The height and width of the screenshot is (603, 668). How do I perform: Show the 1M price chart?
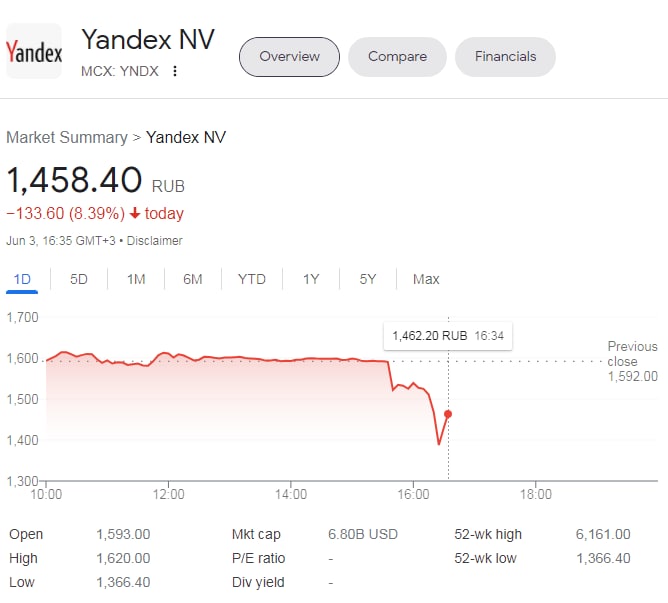(136, 279)
